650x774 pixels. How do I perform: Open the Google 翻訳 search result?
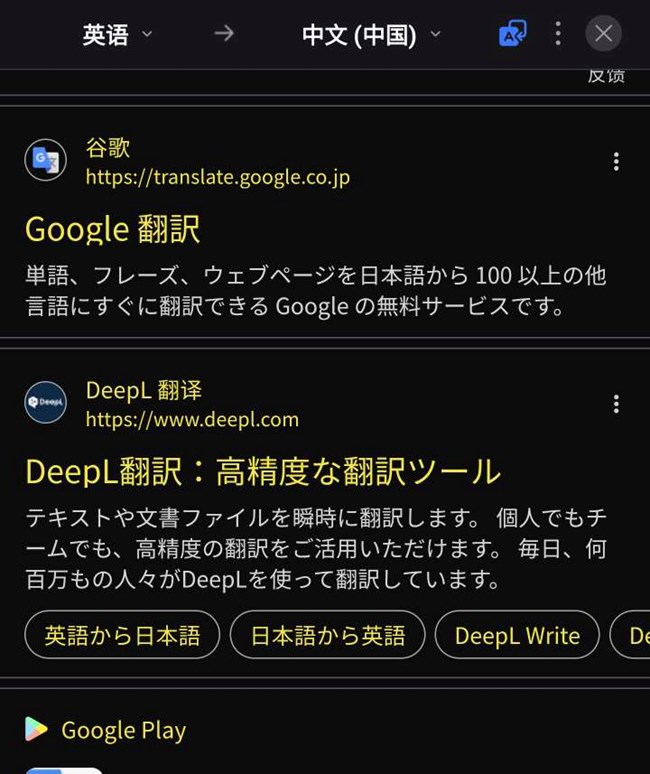[113, 230]
